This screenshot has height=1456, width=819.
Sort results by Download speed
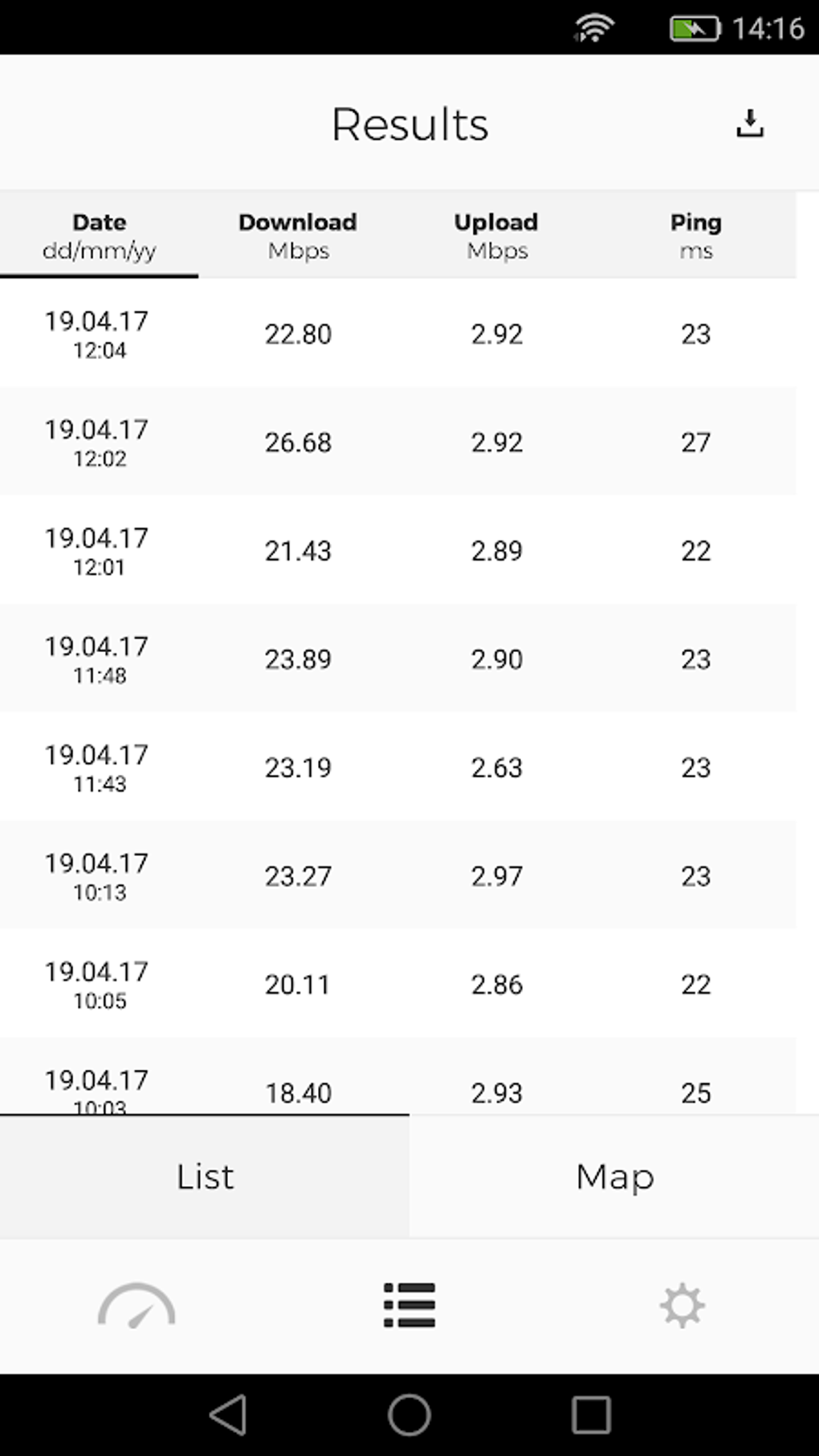pyautogui.click(x=298, y=235)
